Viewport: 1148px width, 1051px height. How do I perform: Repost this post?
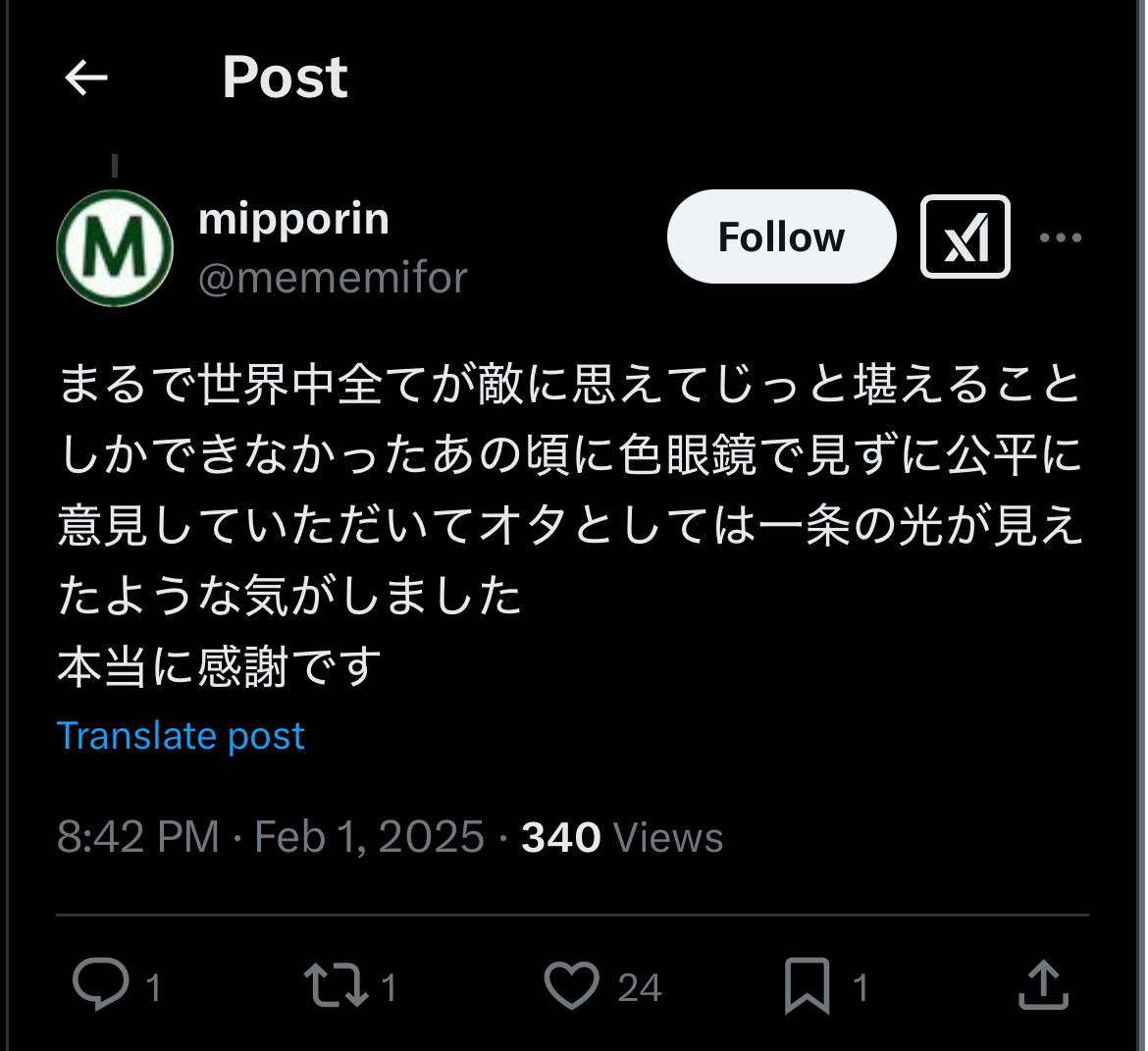click(x=336, y=985)
